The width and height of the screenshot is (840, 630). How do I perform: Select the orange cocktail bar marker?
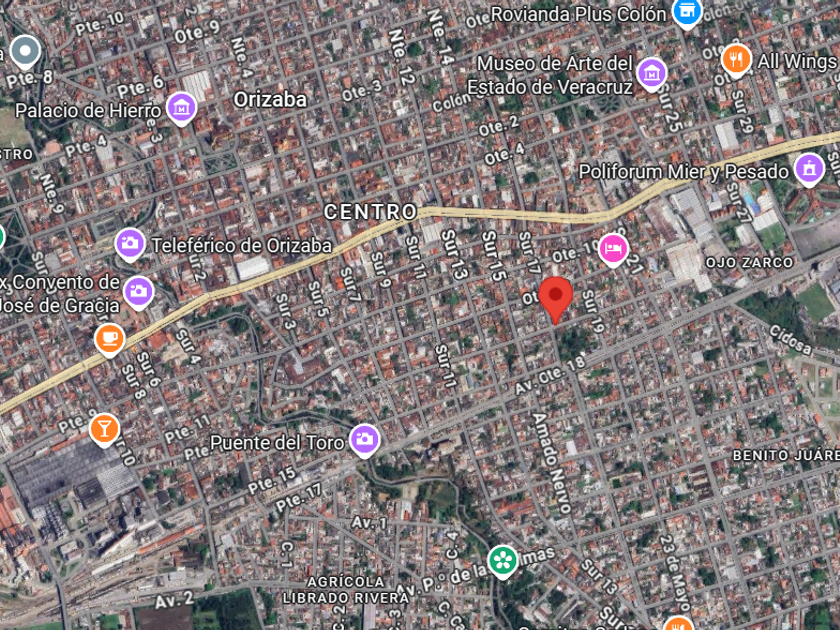104,430
